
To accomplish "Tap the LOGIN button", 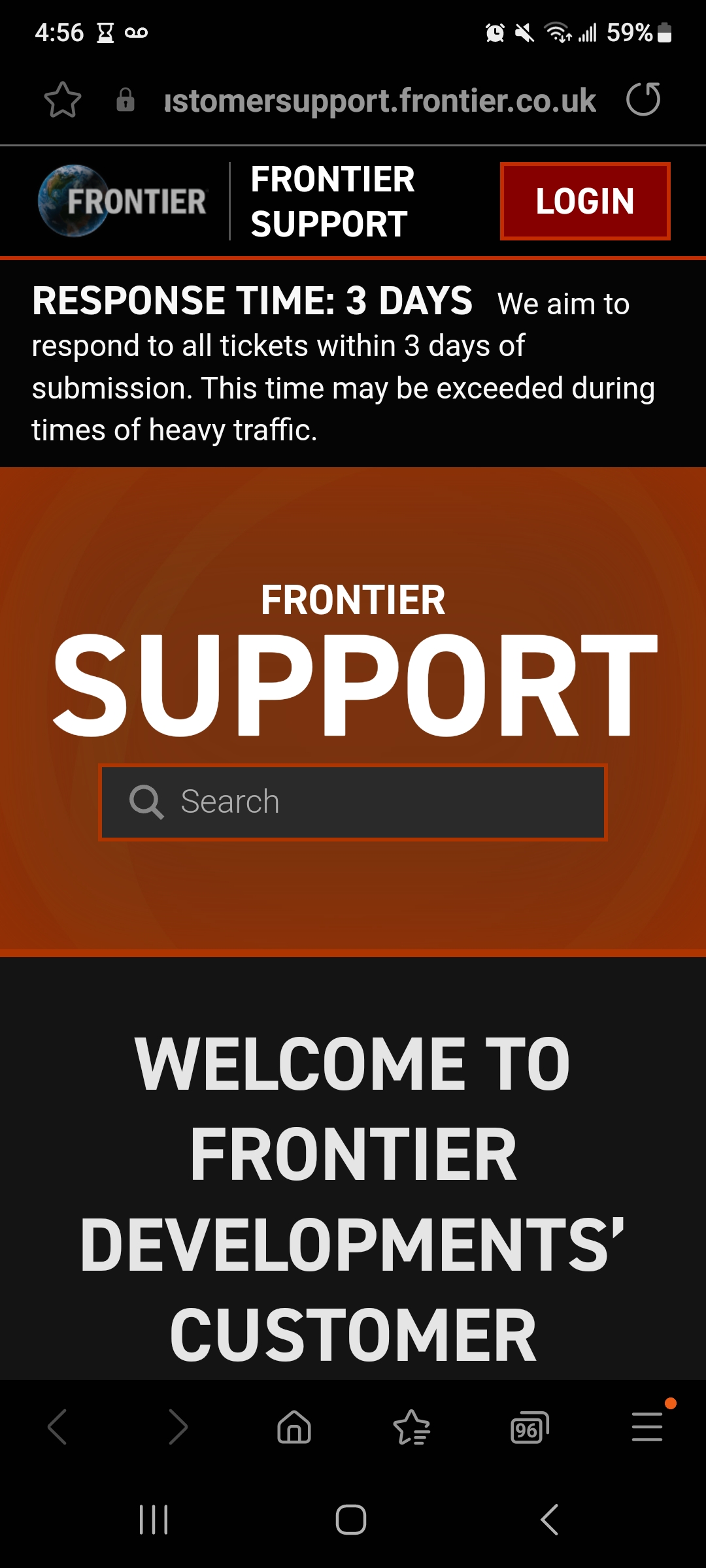I will point(585,201).
